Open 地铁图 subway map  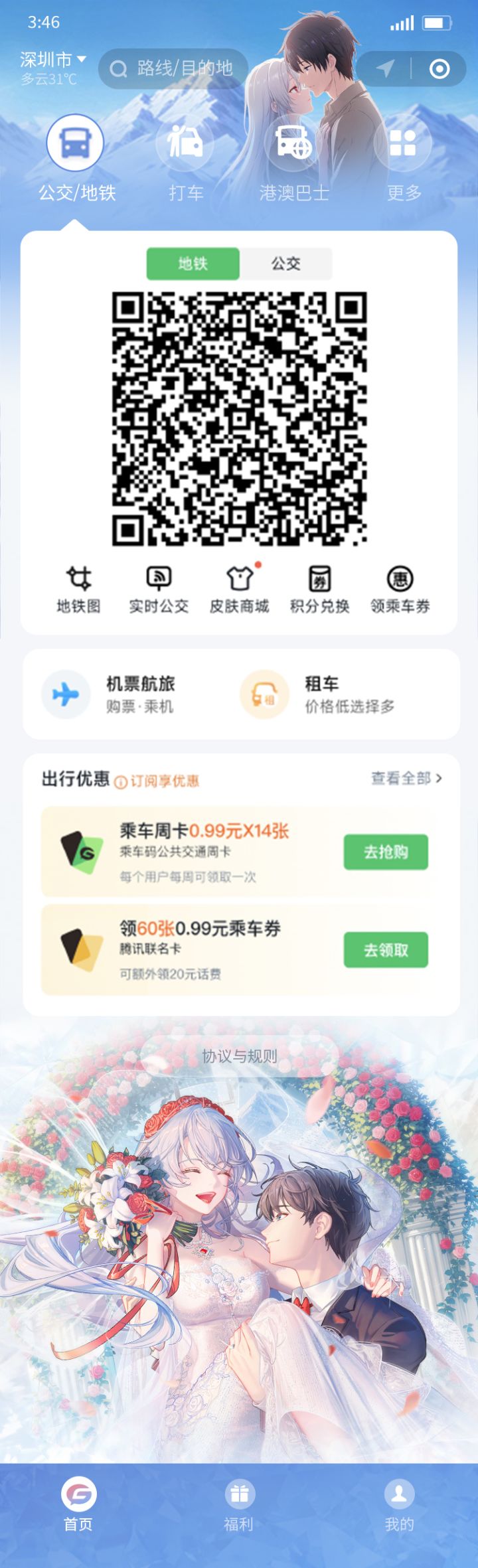point(78,589)
